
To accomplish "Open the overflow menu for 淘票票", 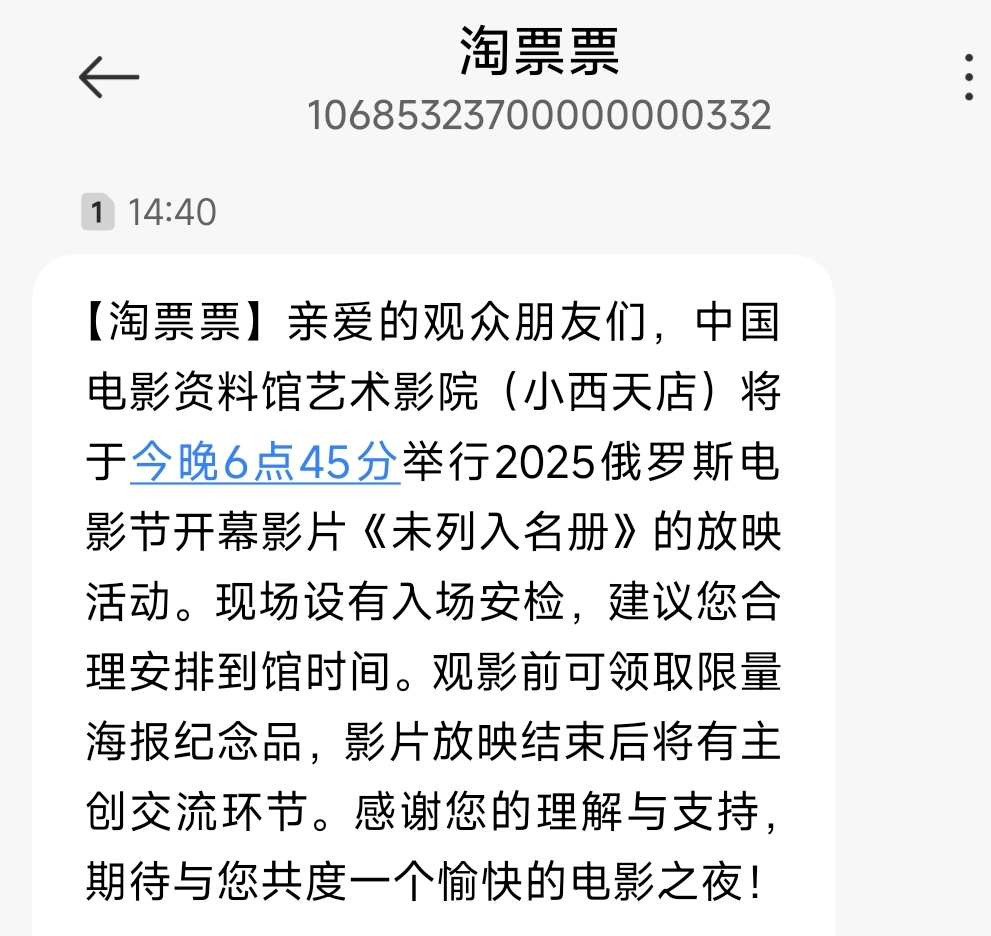I will [x=967, y=78].
